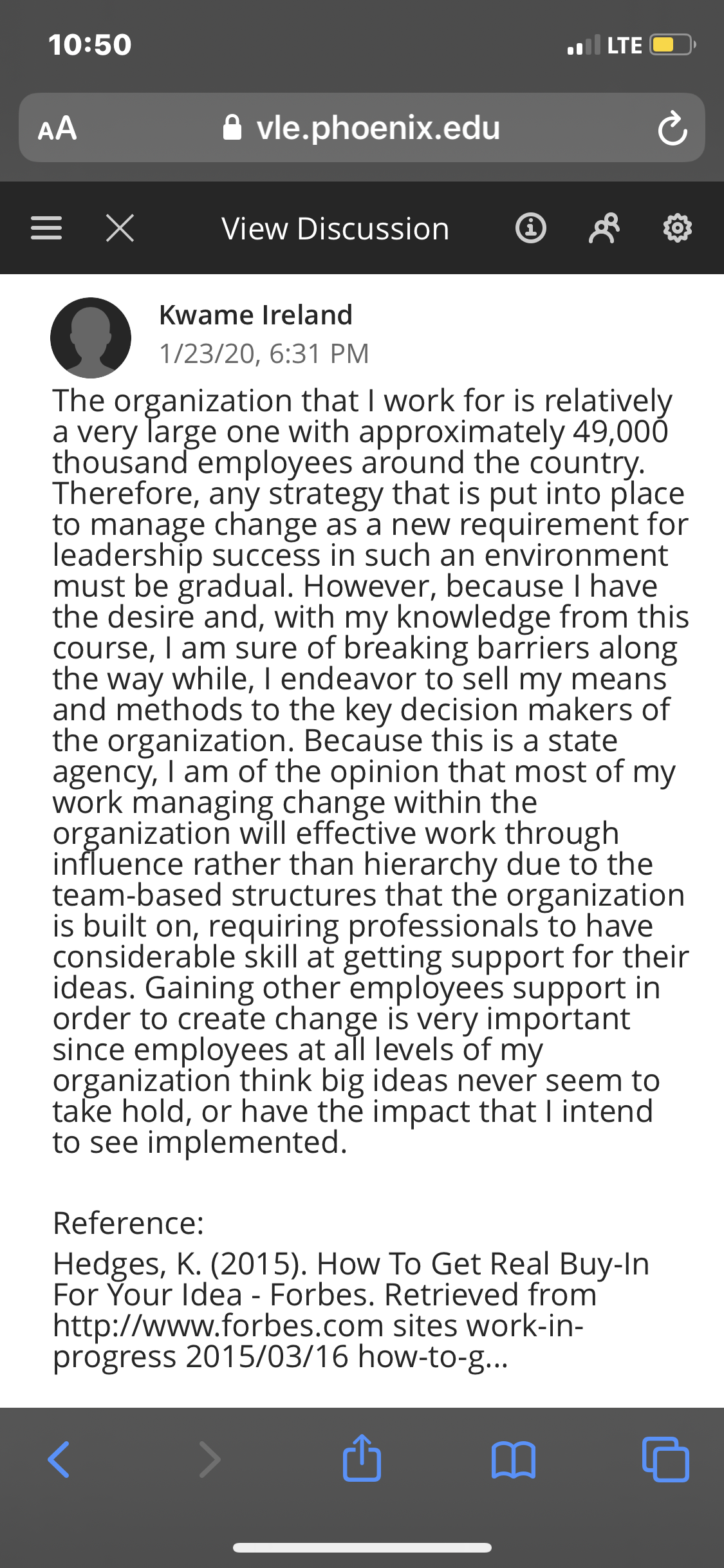Viewport: 724px width, 1568px height.
Task: Open the discussion info icon
Action: pyautogui.click(x=531, y=228)
